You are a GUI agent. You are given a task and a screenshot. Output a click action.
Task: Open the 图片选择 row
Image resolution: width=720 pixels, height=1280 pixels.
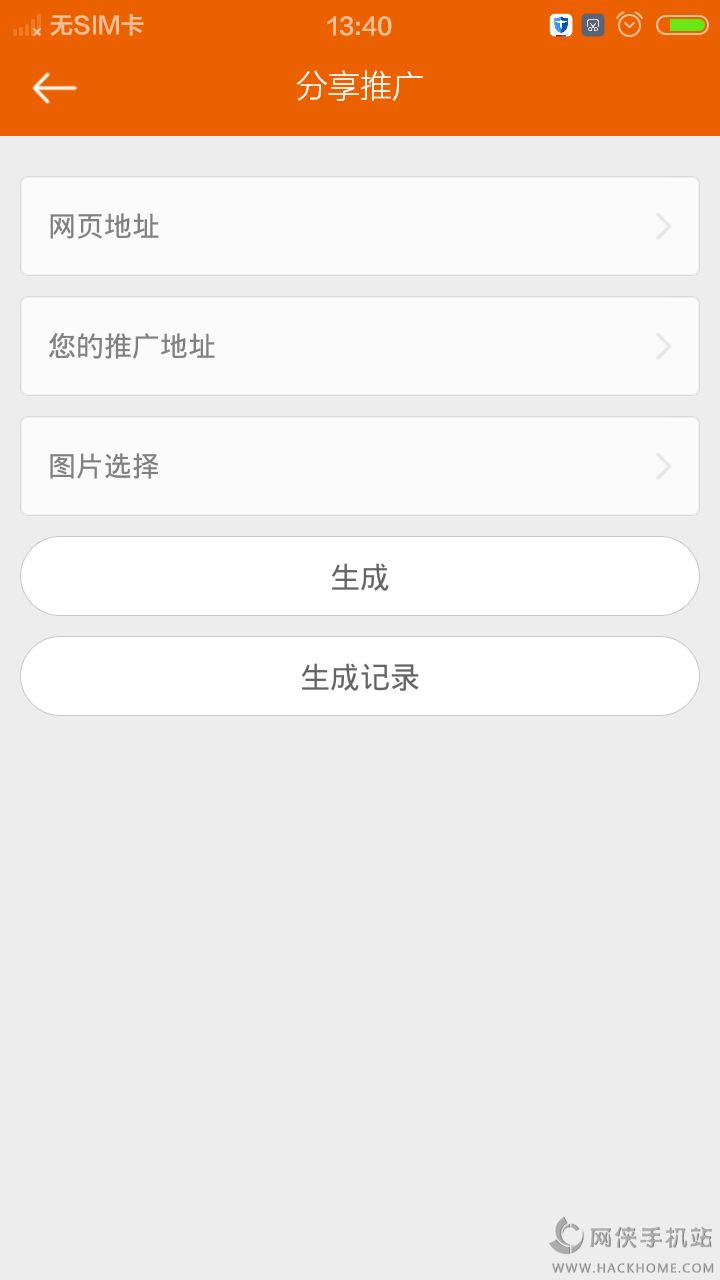click(359, 466)
